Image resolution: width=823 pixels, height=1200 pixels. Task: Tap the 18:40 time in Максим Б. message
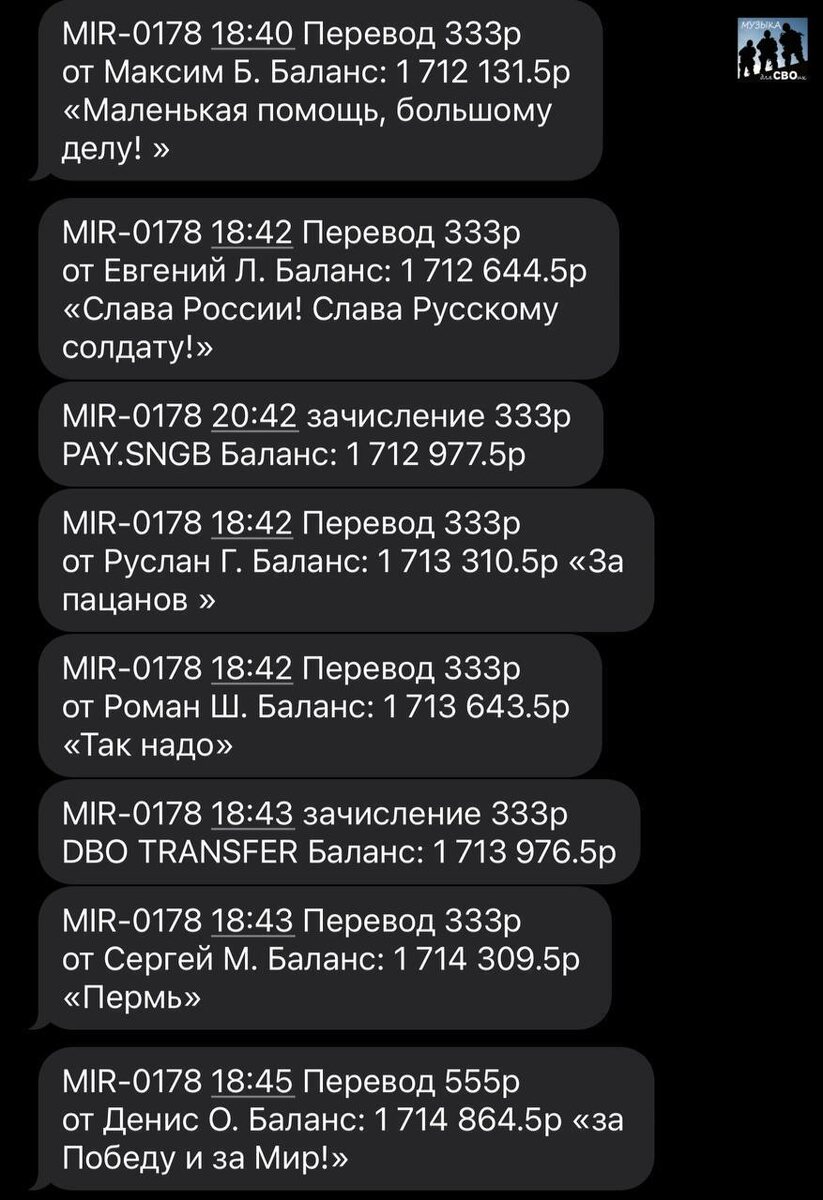pos(252,36)
